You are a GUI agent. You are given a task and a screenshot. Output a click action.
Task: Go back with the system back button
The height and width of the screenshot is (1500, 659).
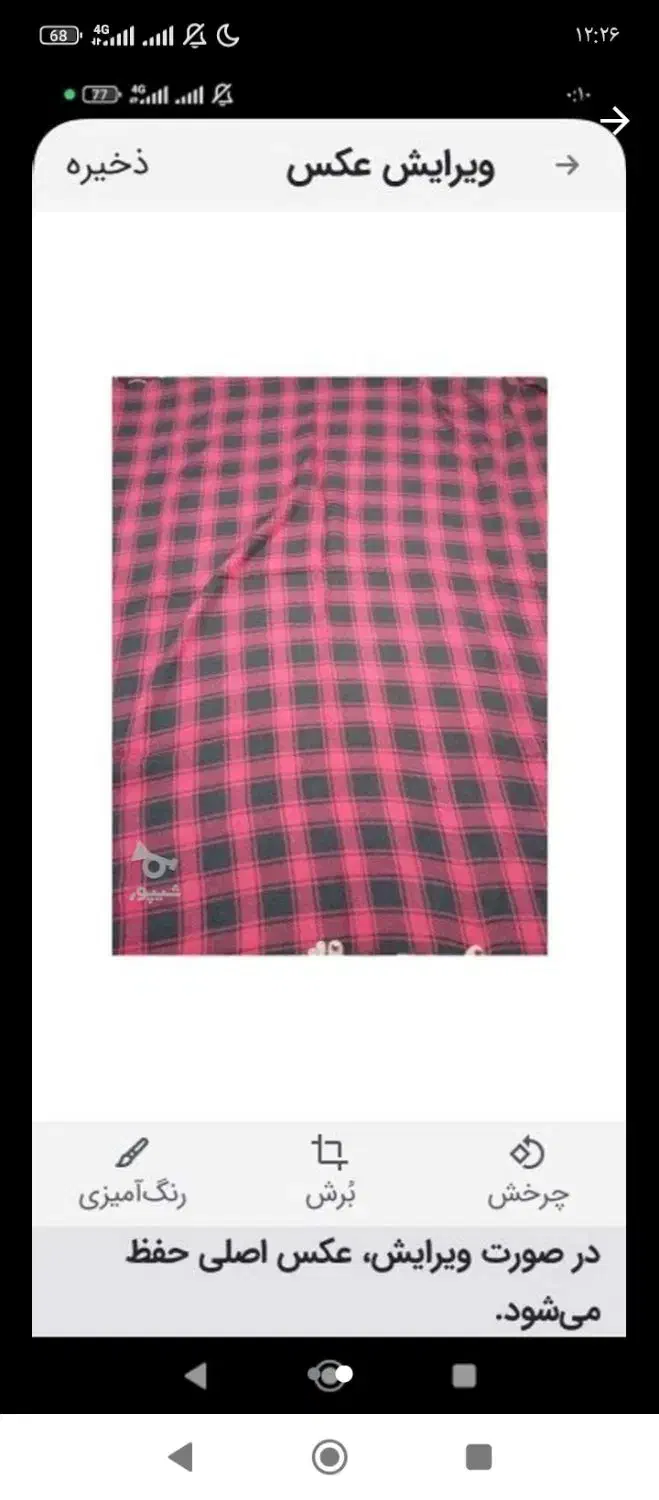[x=180, y=1456]
